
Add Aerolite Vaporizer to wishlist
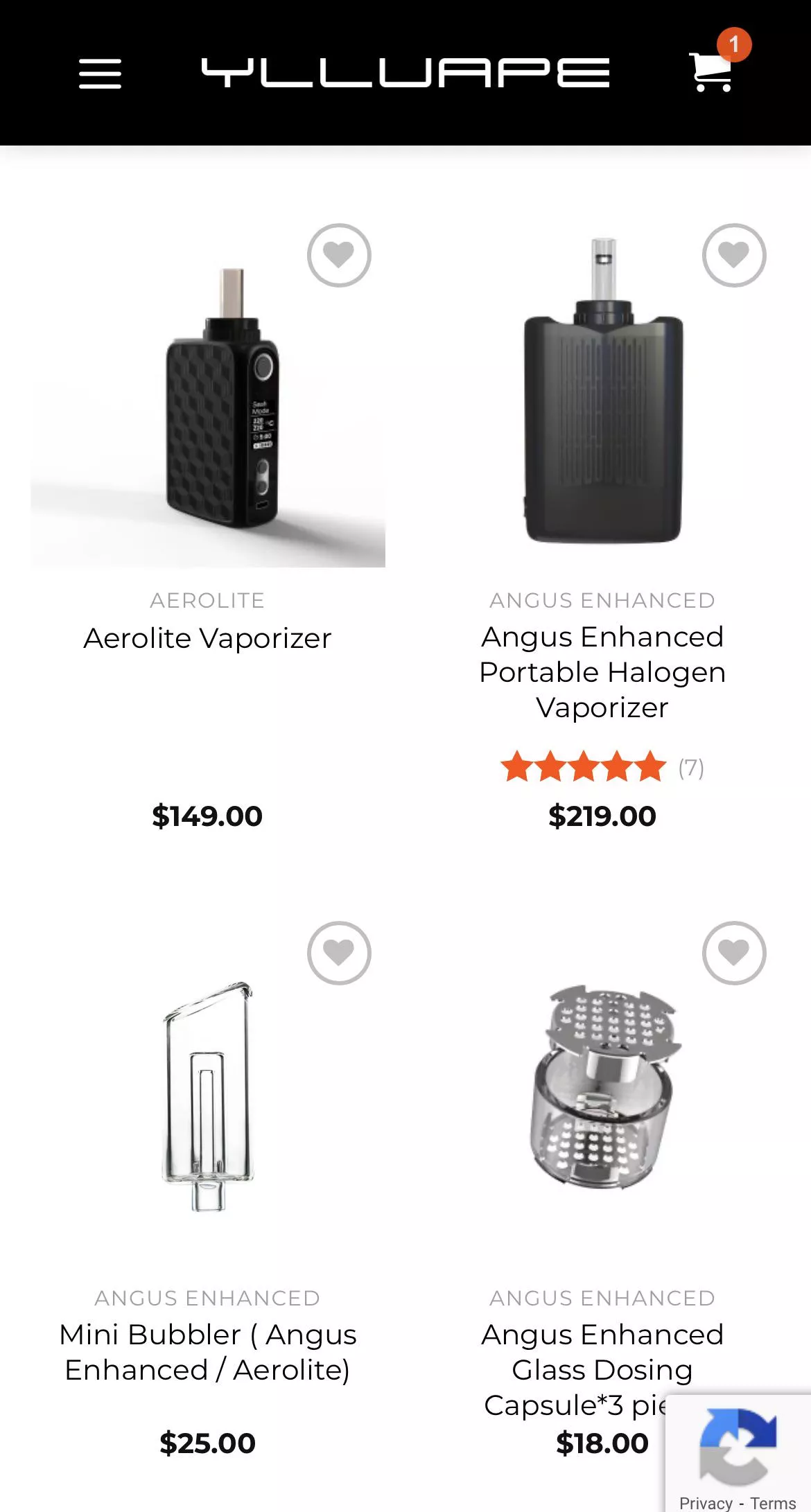[339, 255]
